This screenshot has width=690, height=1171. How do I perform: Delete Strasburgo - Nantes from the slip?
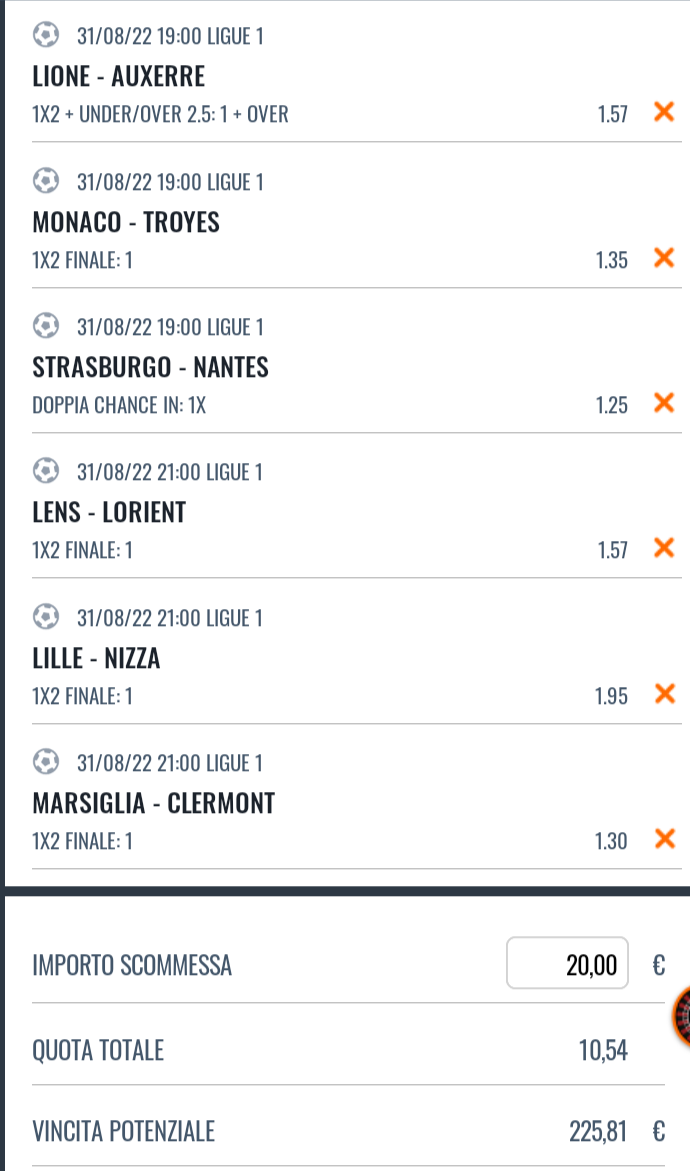pyautogui.click(x=662, y=403)
